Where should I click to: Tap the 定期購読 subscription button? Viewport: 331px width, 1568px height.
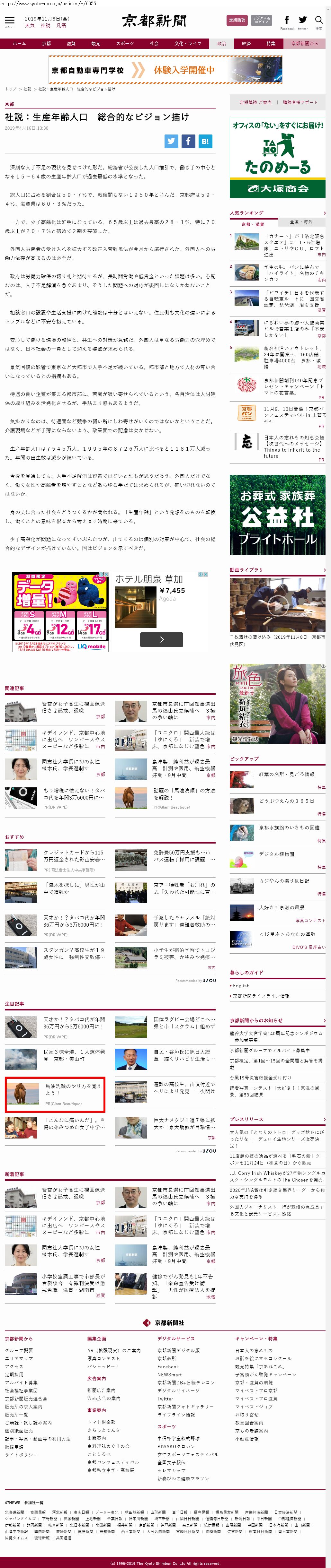[x=237, y=21]
